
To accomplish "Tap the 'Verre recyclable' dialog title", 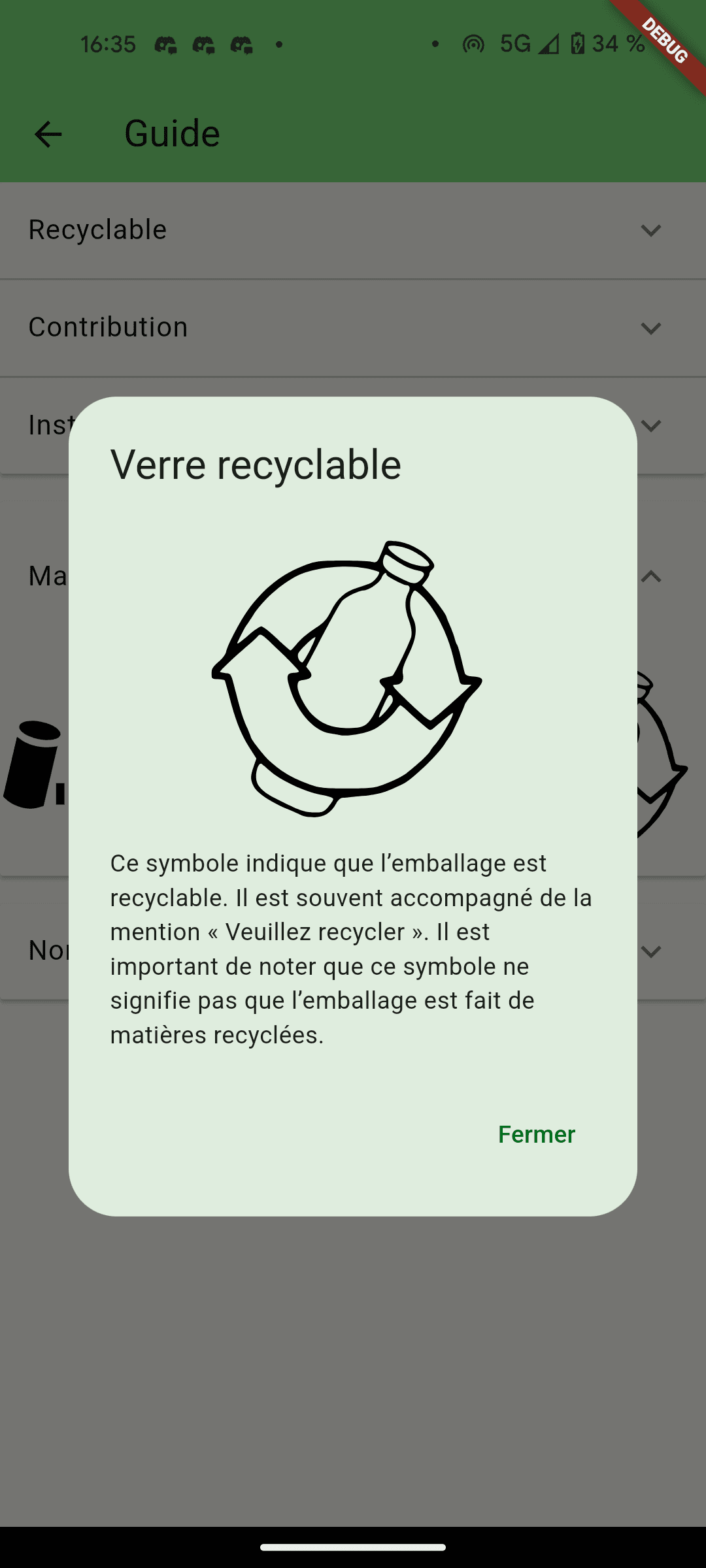I will tap(256, 464).
